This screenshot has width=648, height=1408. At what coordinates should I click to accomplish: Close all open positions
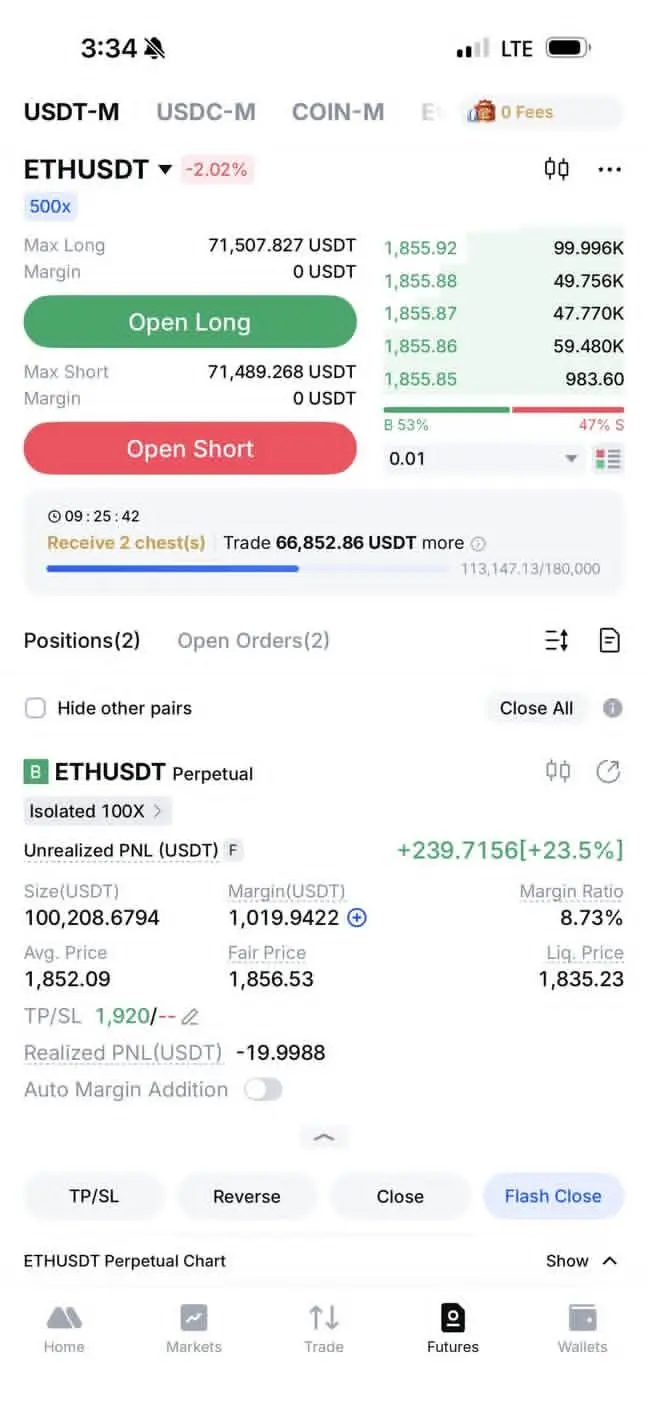(536, 708)
